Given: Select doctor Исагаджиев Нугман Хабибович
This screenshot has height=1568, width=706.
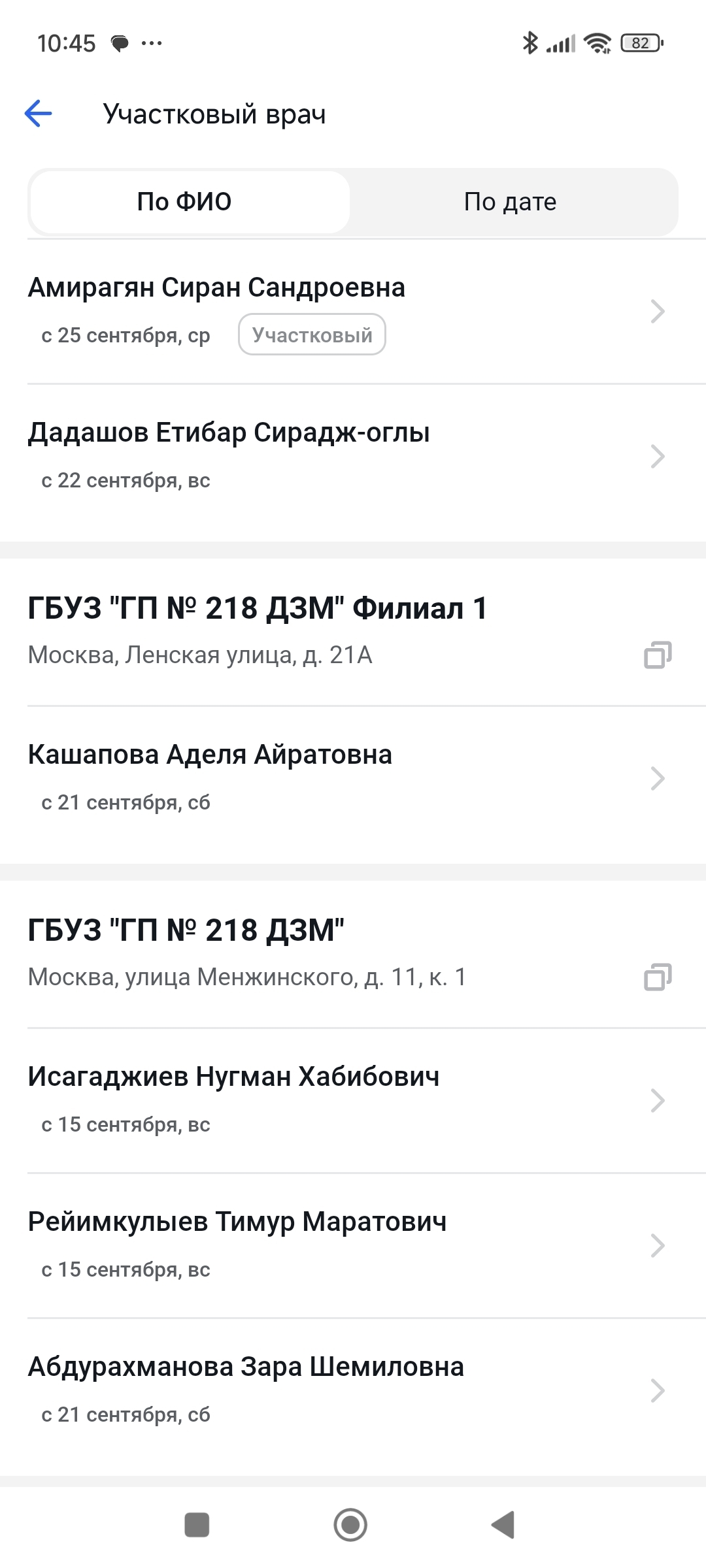Looking at the screenshot, I should pyautogui.click(x=346, y=1100).
